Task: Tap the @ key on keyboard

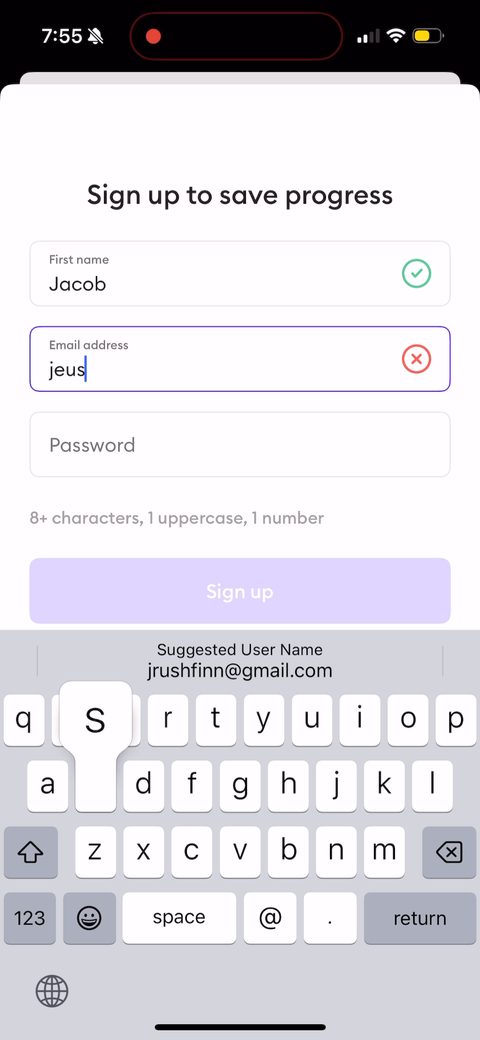Action: (x=270, y=918)
